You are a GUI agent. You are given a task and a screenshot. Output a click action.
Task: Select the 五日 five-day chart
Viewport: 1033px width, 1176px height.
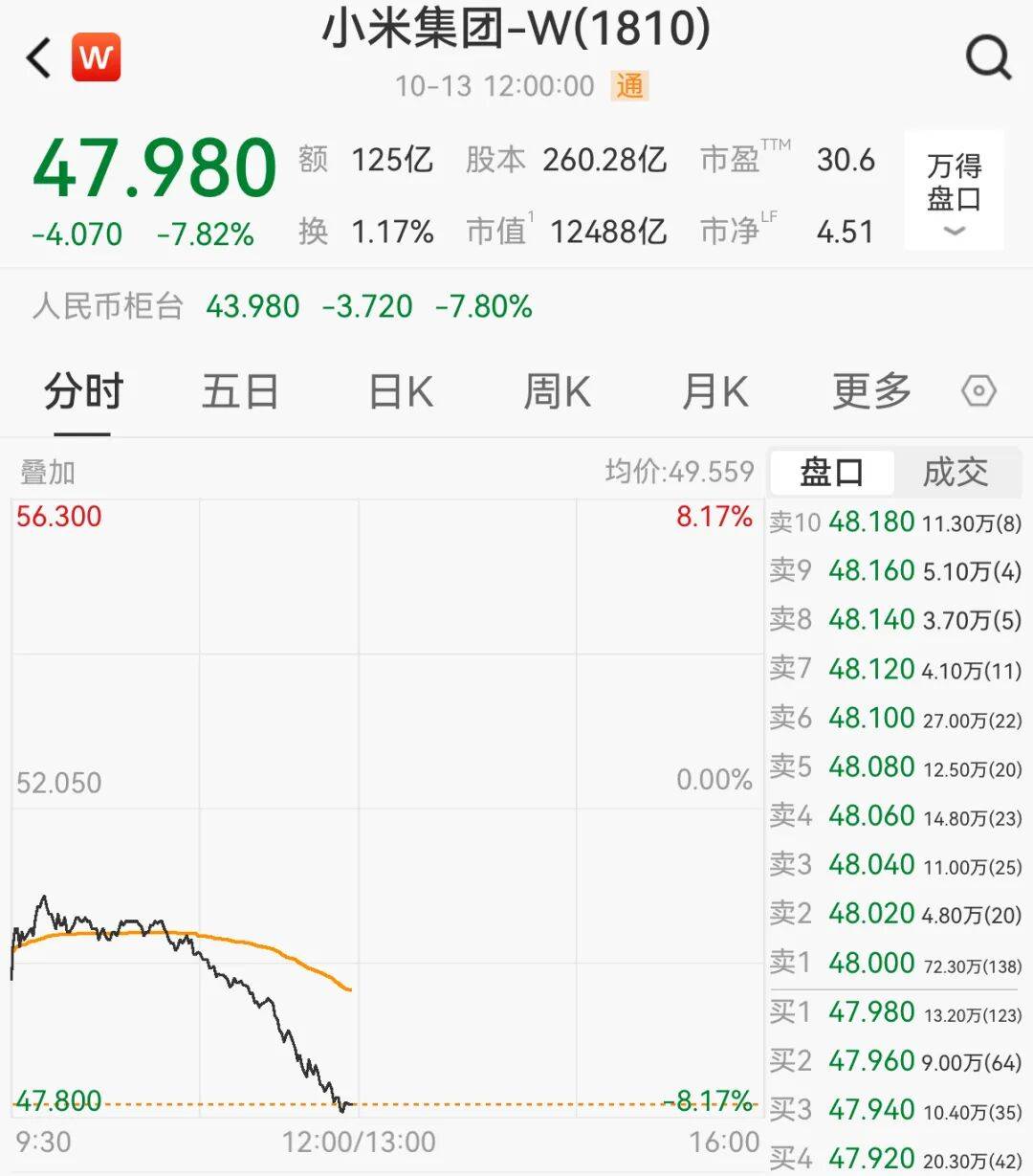point(241,391)
